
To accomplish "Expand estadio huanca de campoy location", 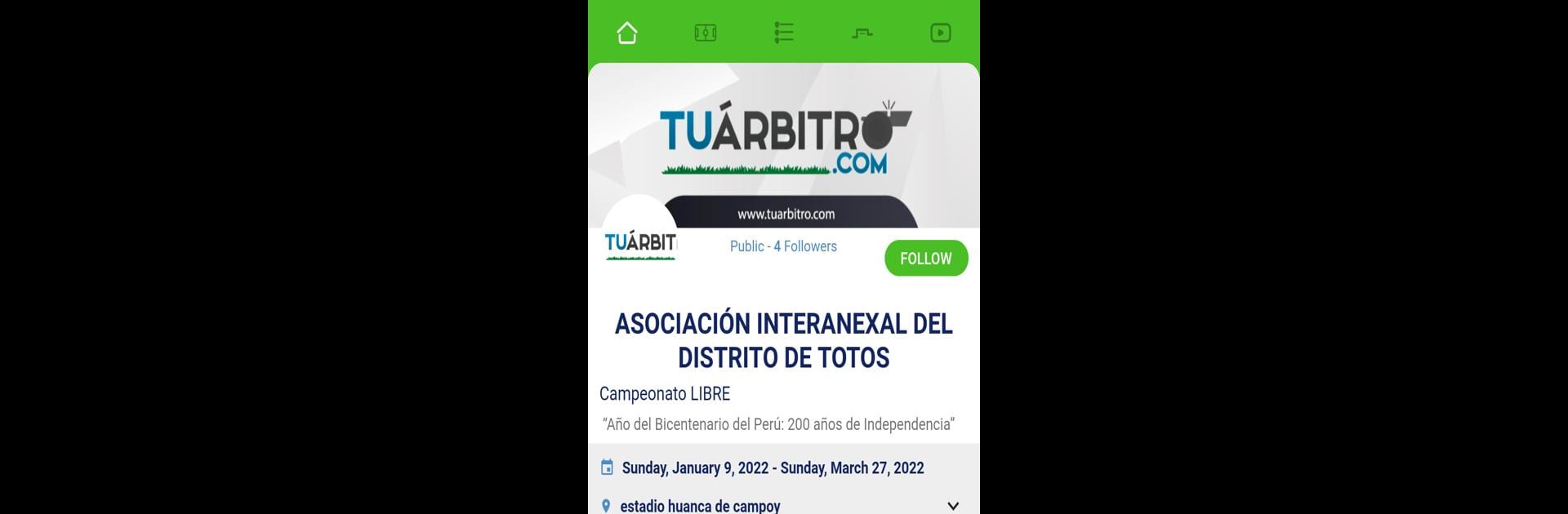I will click(x=952, y=506).
